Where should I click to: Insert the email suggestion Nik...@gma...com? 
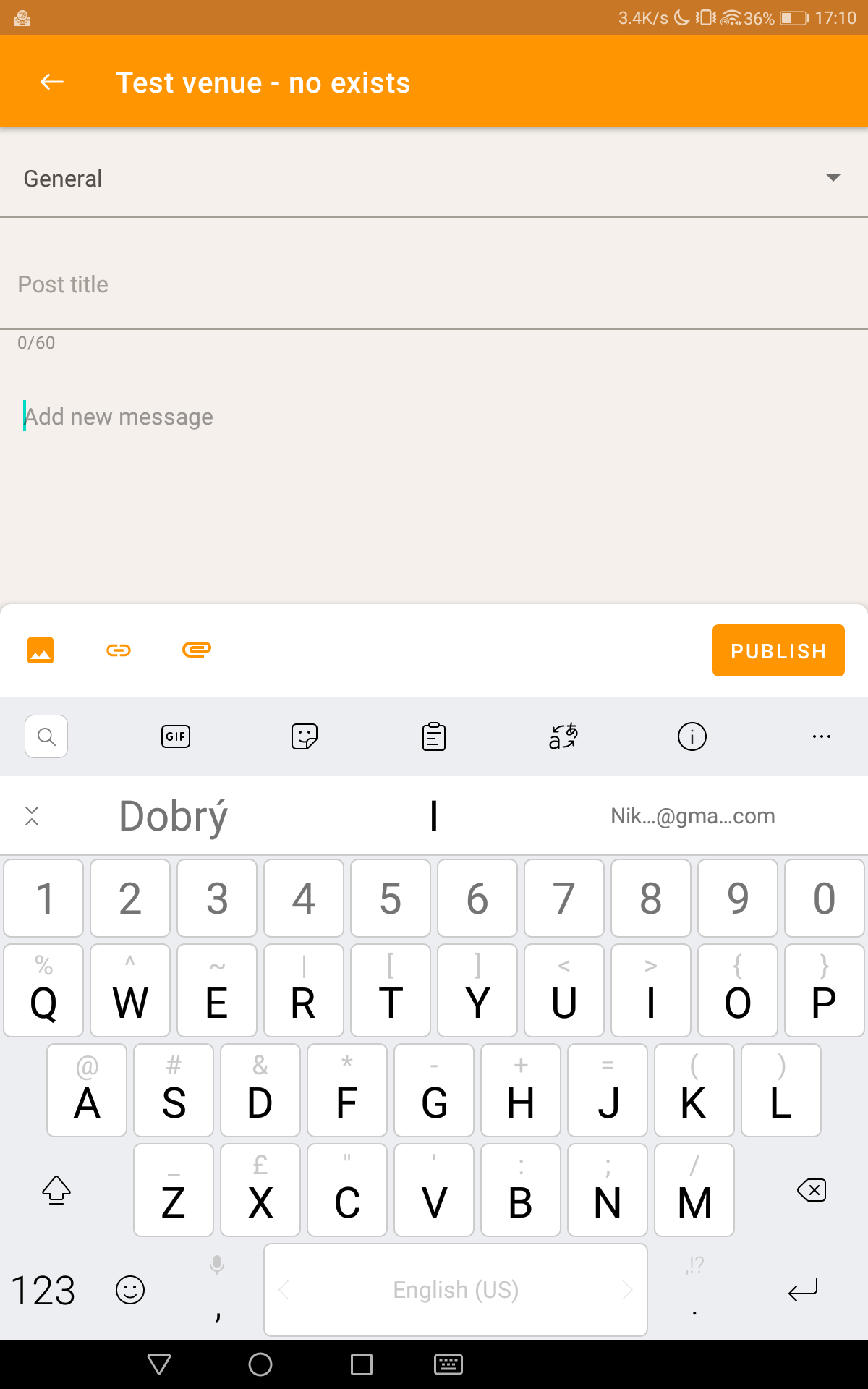(x=692, y=816)
